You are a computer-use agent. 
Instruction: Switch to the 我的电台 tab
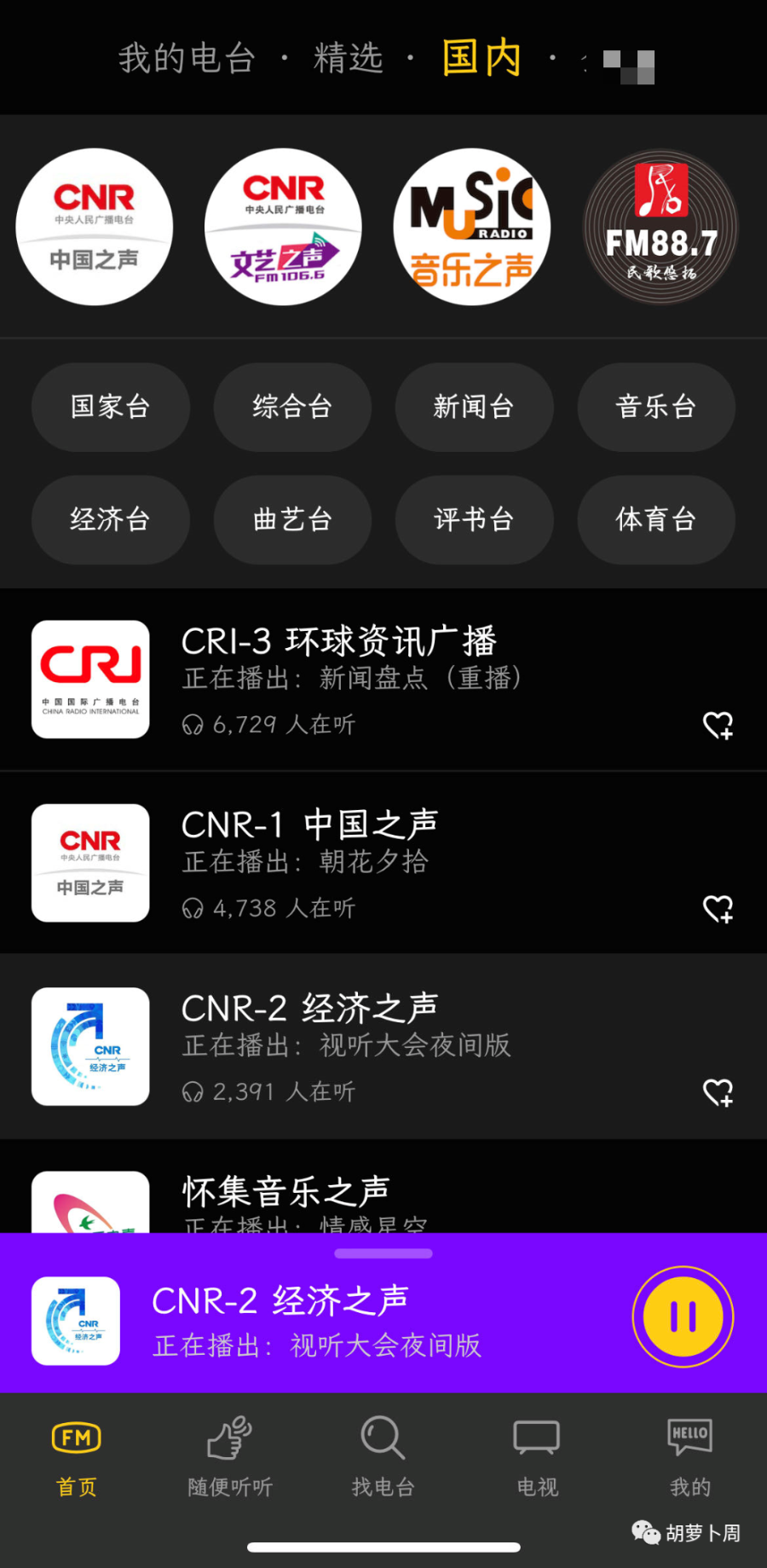(x=187, y=58)
